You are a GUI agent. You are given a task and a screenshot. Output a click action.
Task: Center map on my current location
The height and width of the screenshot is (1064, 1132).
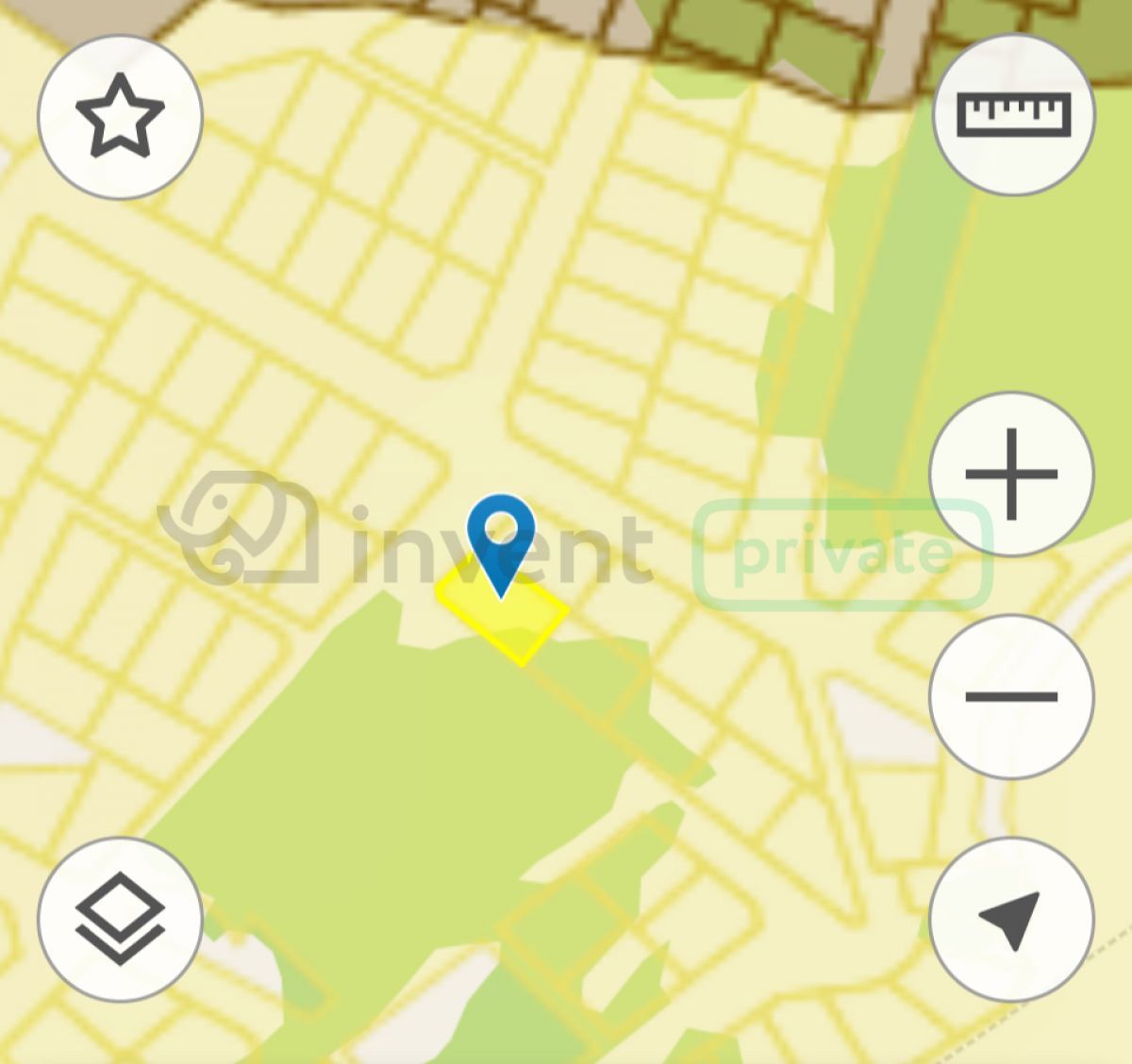tap(1011, 920)
